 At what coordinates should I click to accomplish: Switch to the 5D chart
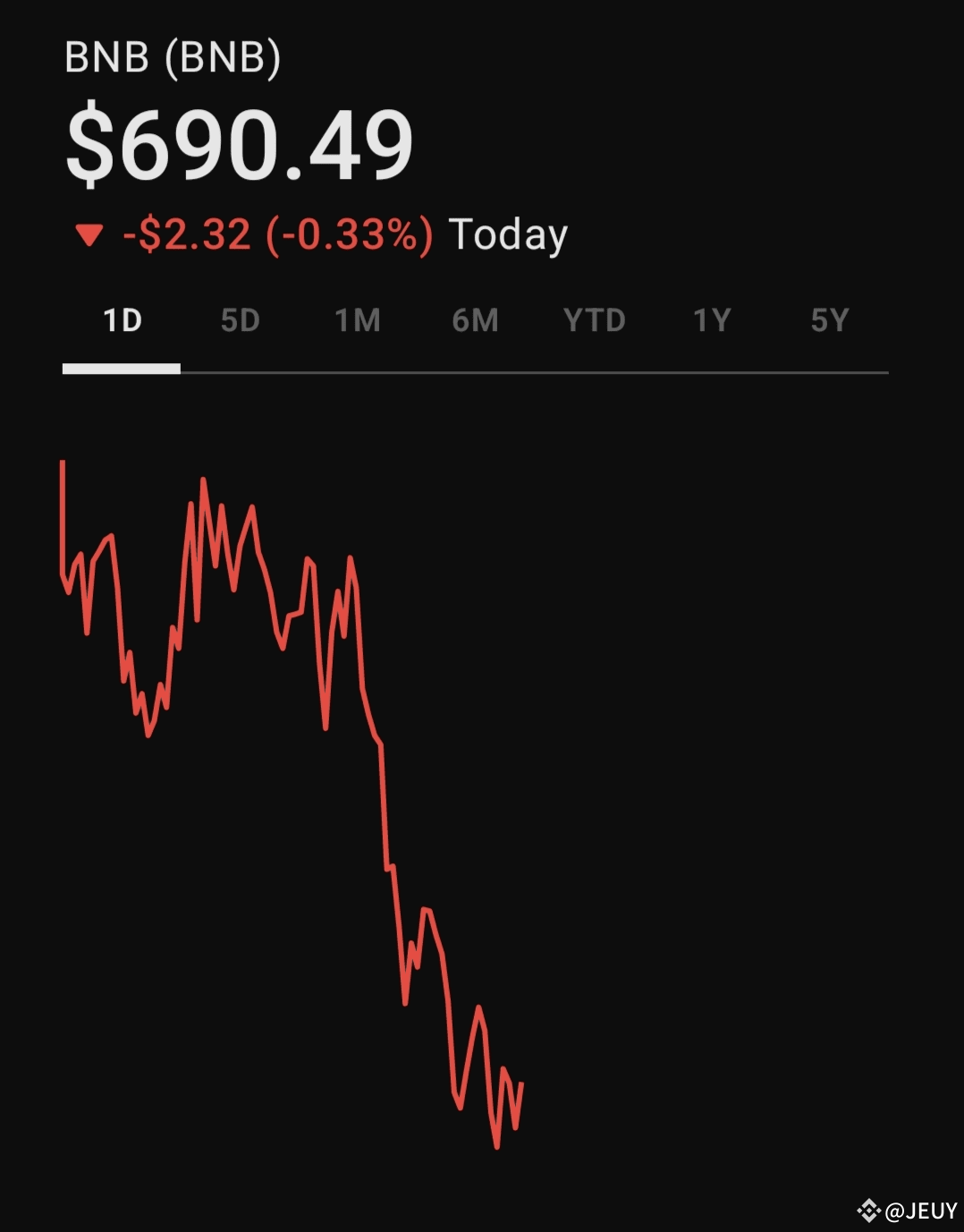pos(240,320)
